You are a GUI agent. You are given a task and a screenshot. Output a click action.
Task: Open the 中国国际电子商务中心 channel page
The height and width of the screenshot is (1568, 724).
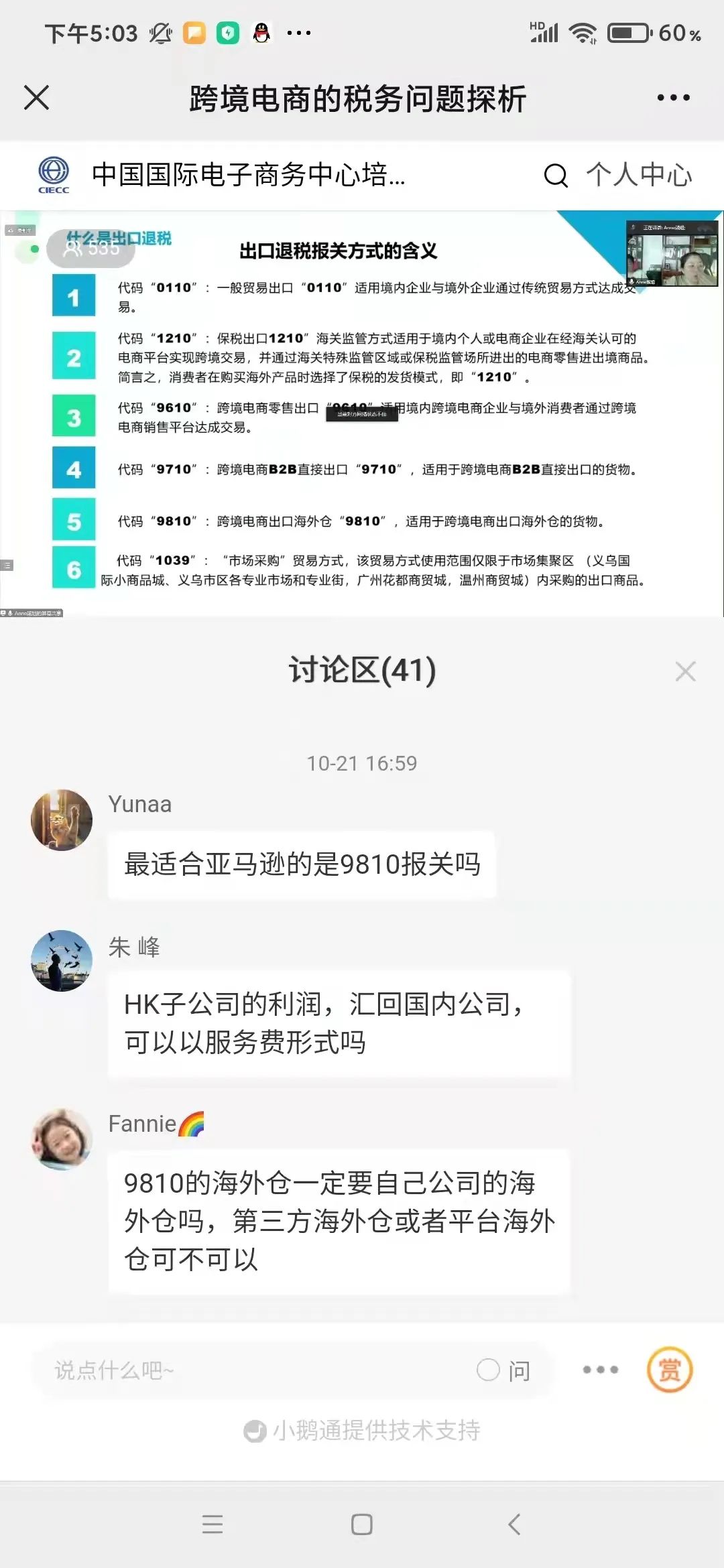tap(247, 175)
